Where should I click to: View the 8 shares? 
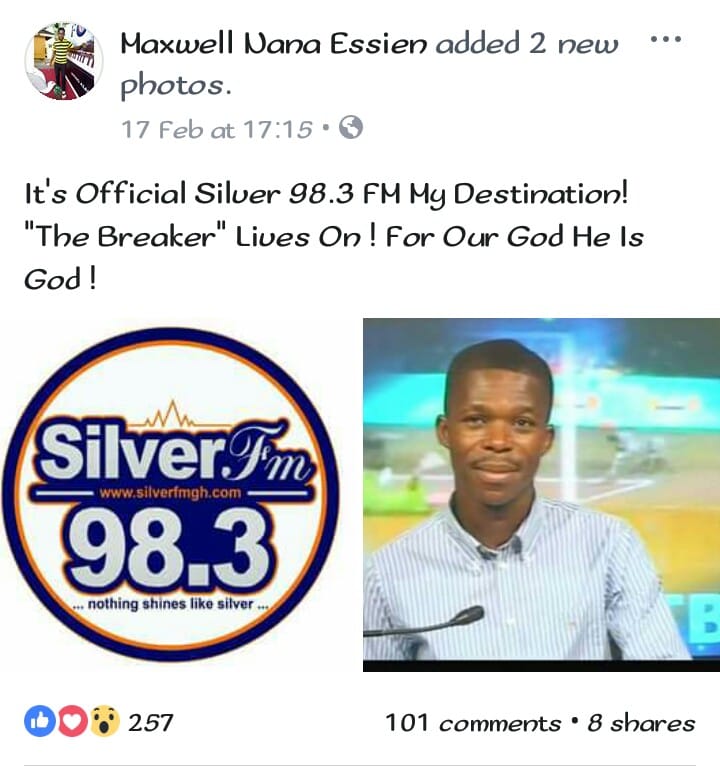tap(641, 723)
